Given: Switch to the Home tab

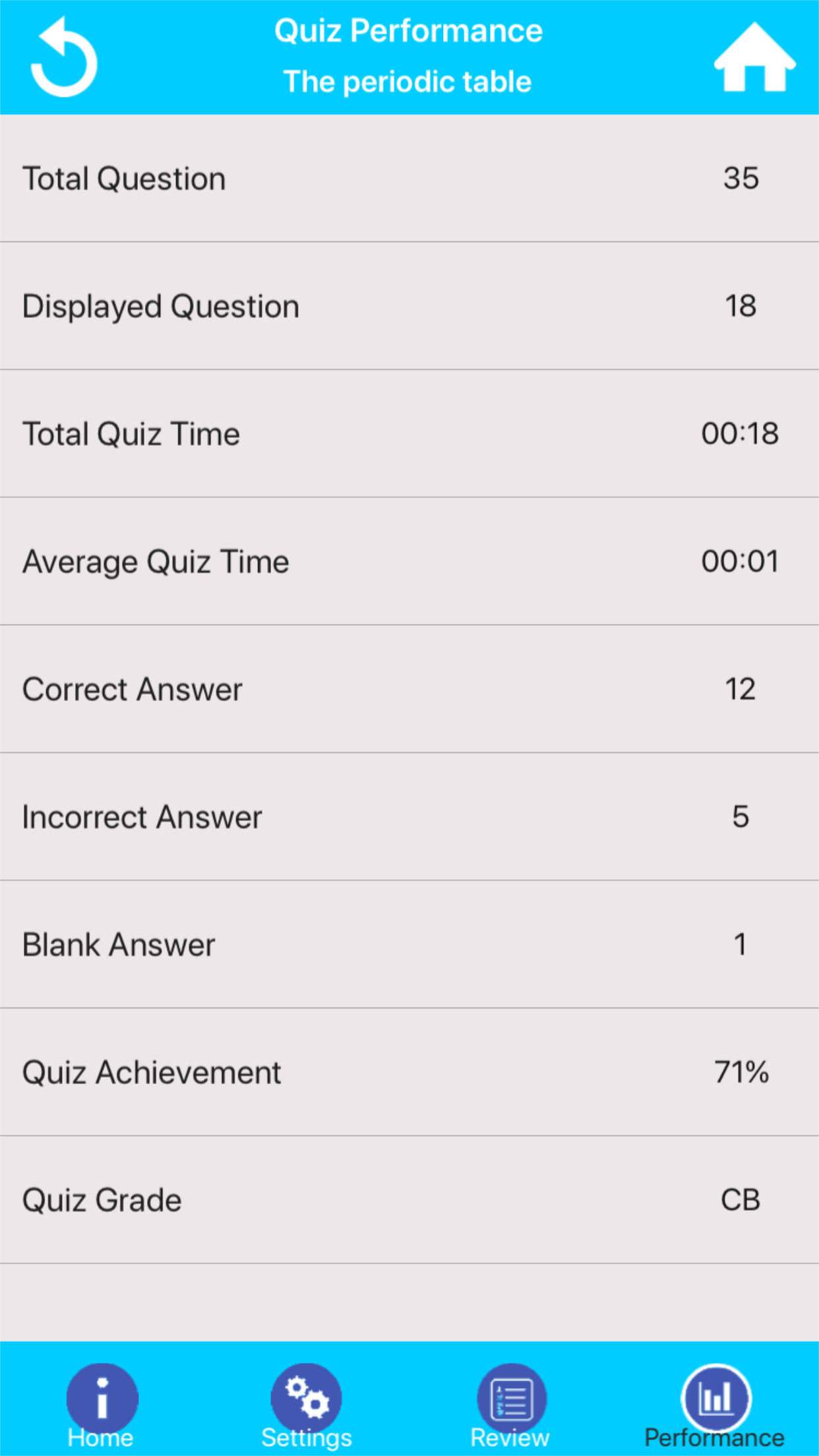Looking at the screenshot, I should [x=102, y=1403].
